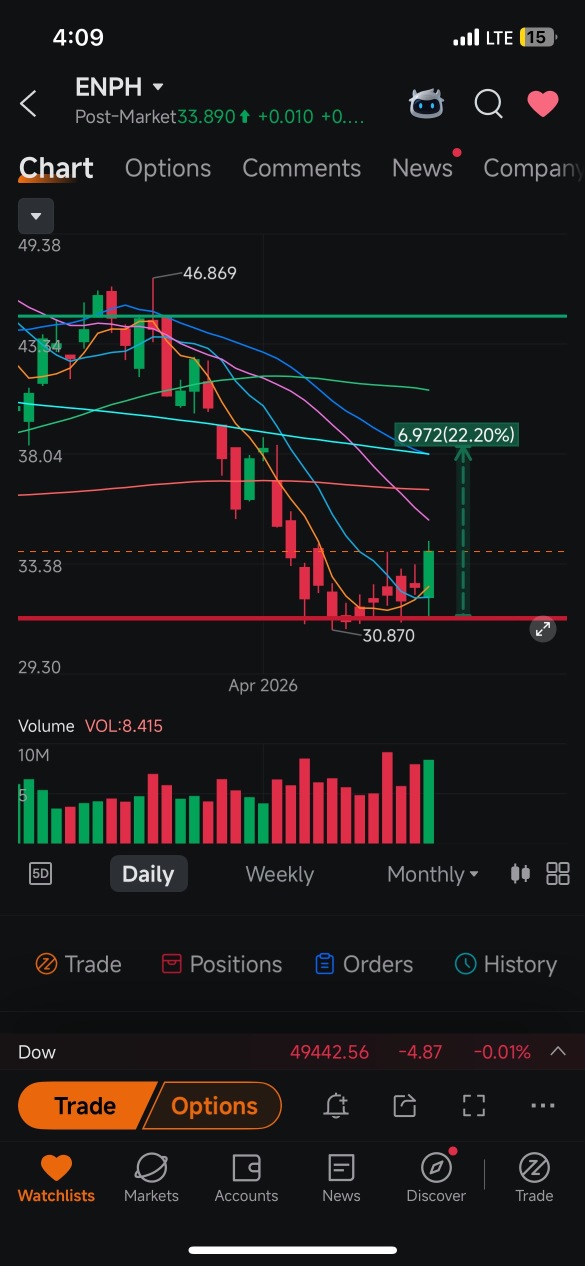Set a price alert with the bell
This screenshot has height=1266, width=585.
(336, 1105)
